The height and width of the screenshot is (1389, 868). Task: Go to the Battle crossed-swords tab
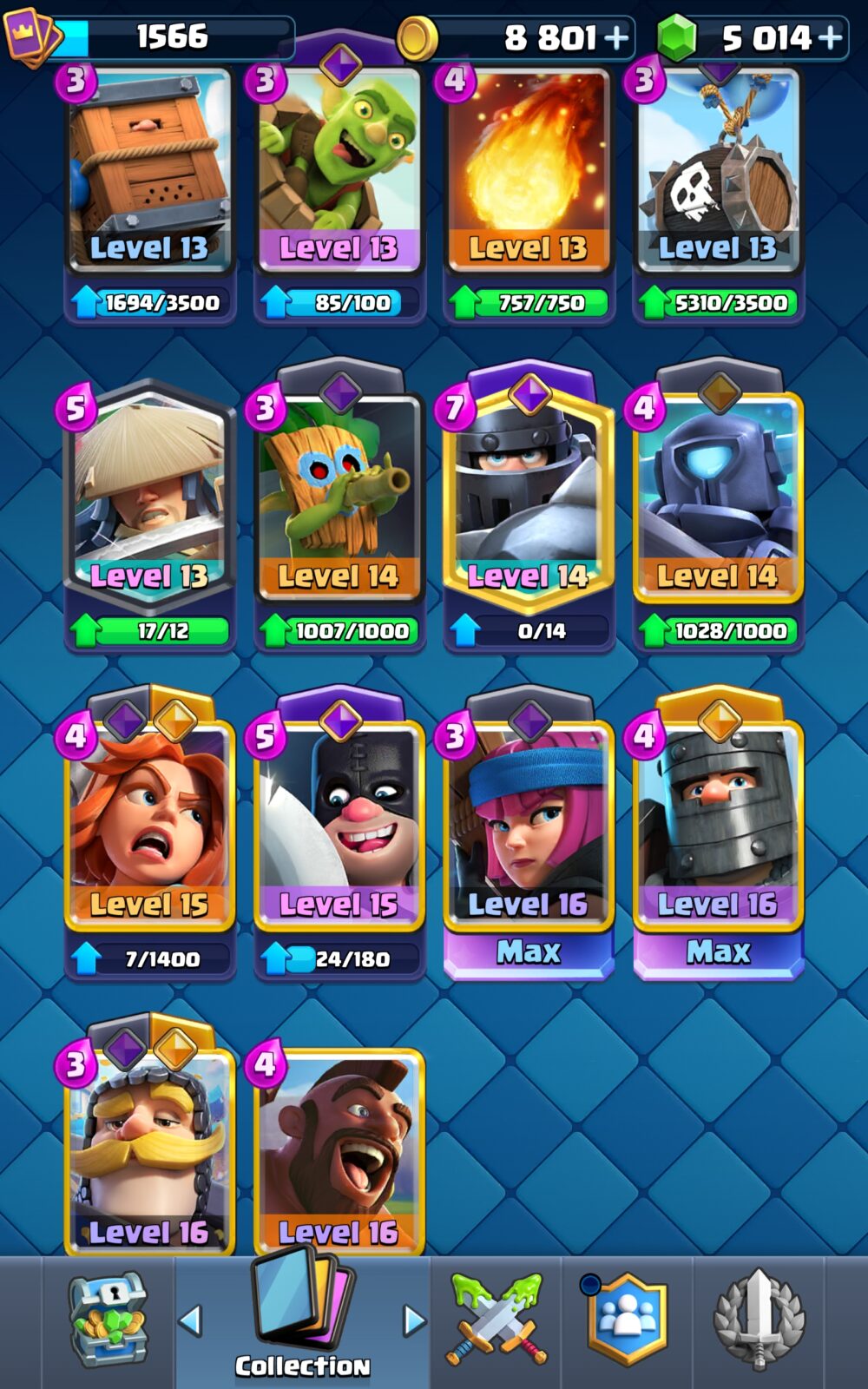pos(496,1320)
